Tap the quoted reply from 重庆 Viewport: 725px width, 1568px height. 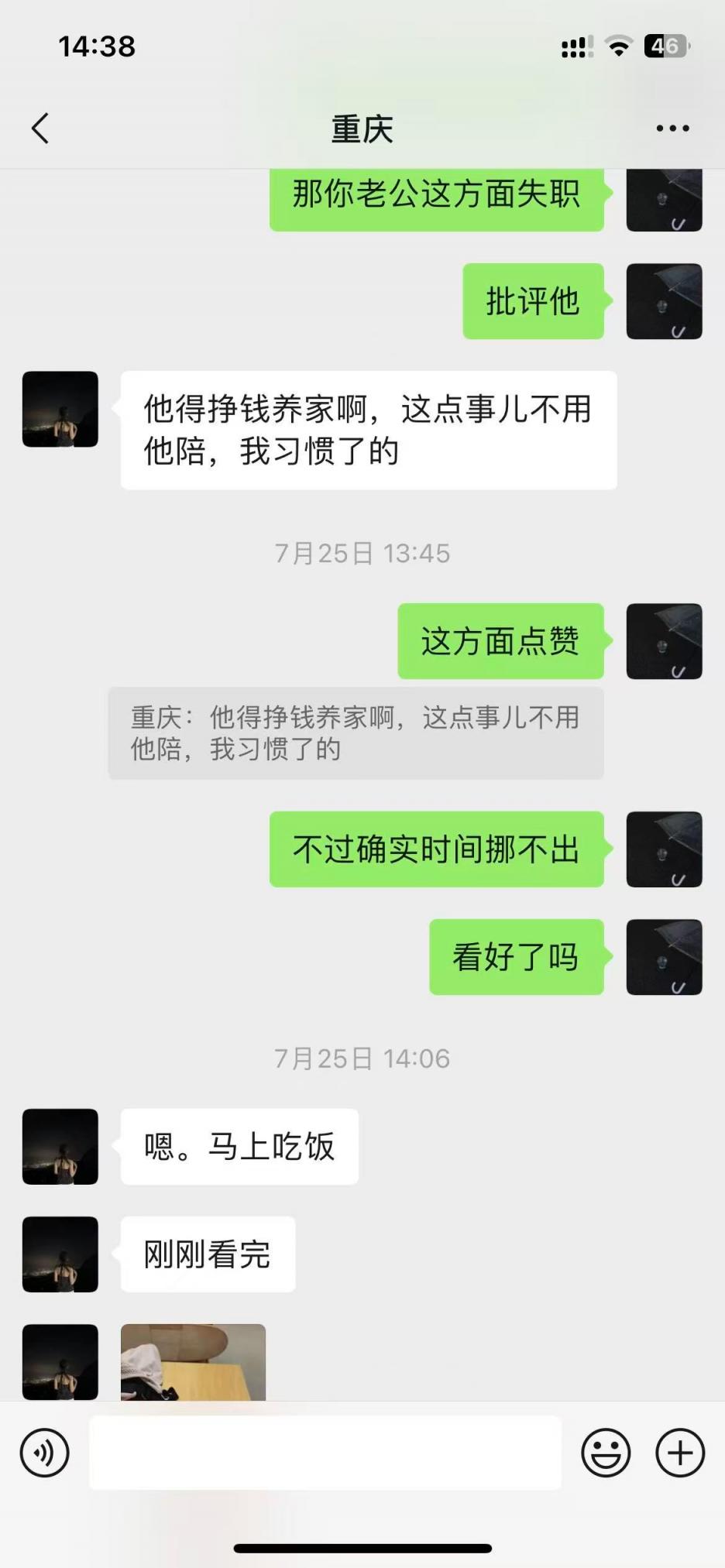[356, 733]
